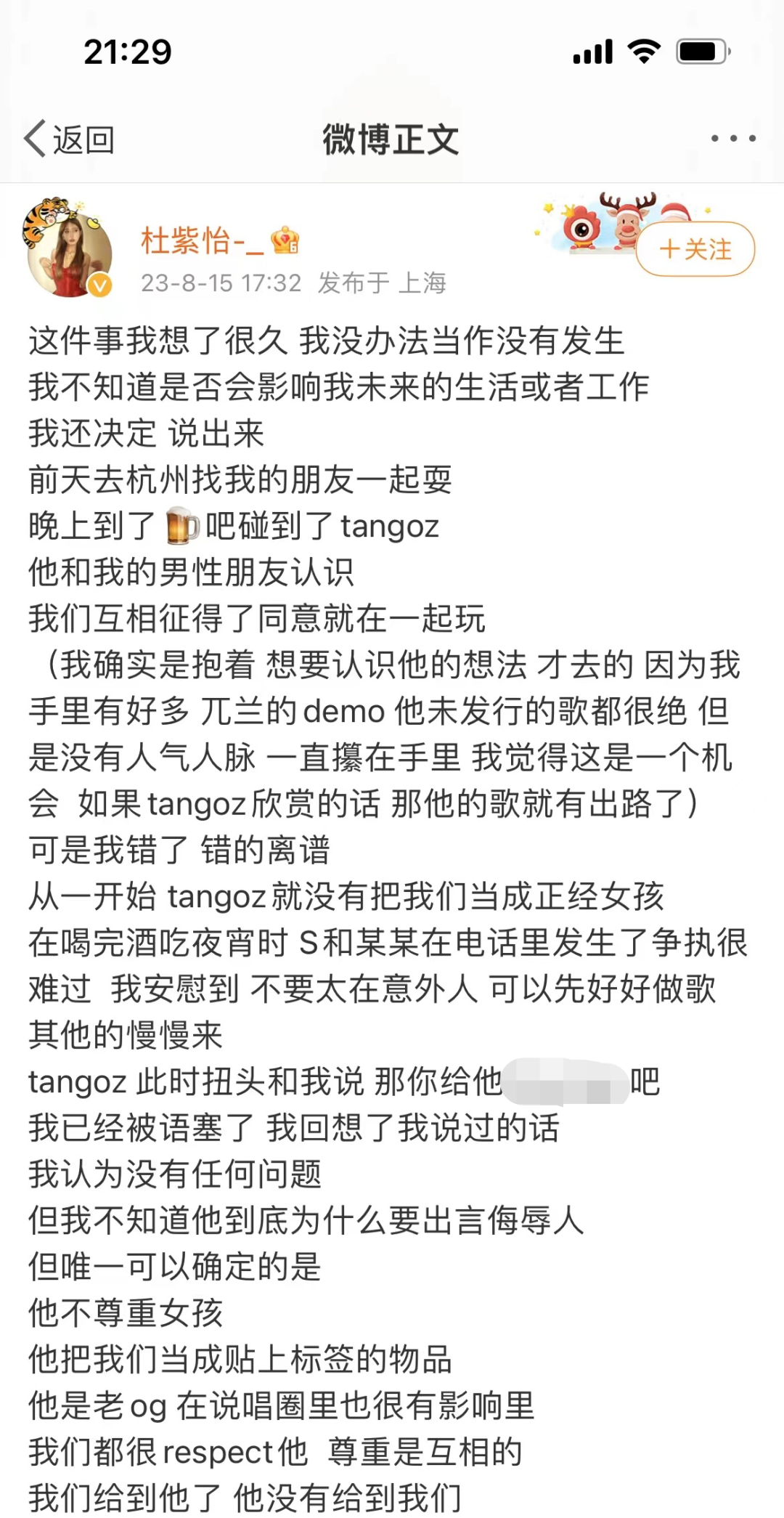This screenshot has width=784, height=1518.
Task: Go back using the 返回 button
Action: point(70,139)
